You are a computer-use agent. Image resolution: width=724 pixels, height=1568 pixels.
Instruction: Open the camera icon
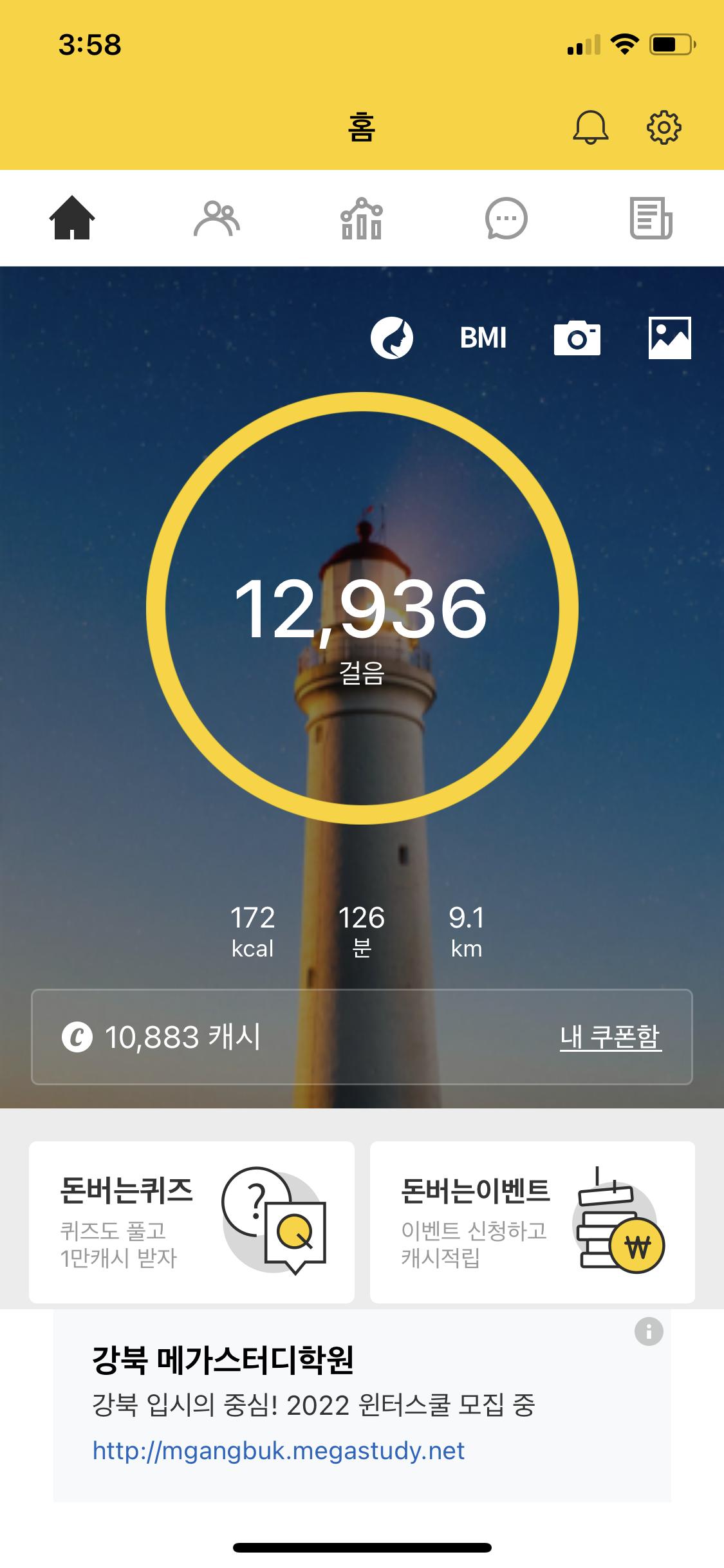pyautogui.click(x=577, y=338)
